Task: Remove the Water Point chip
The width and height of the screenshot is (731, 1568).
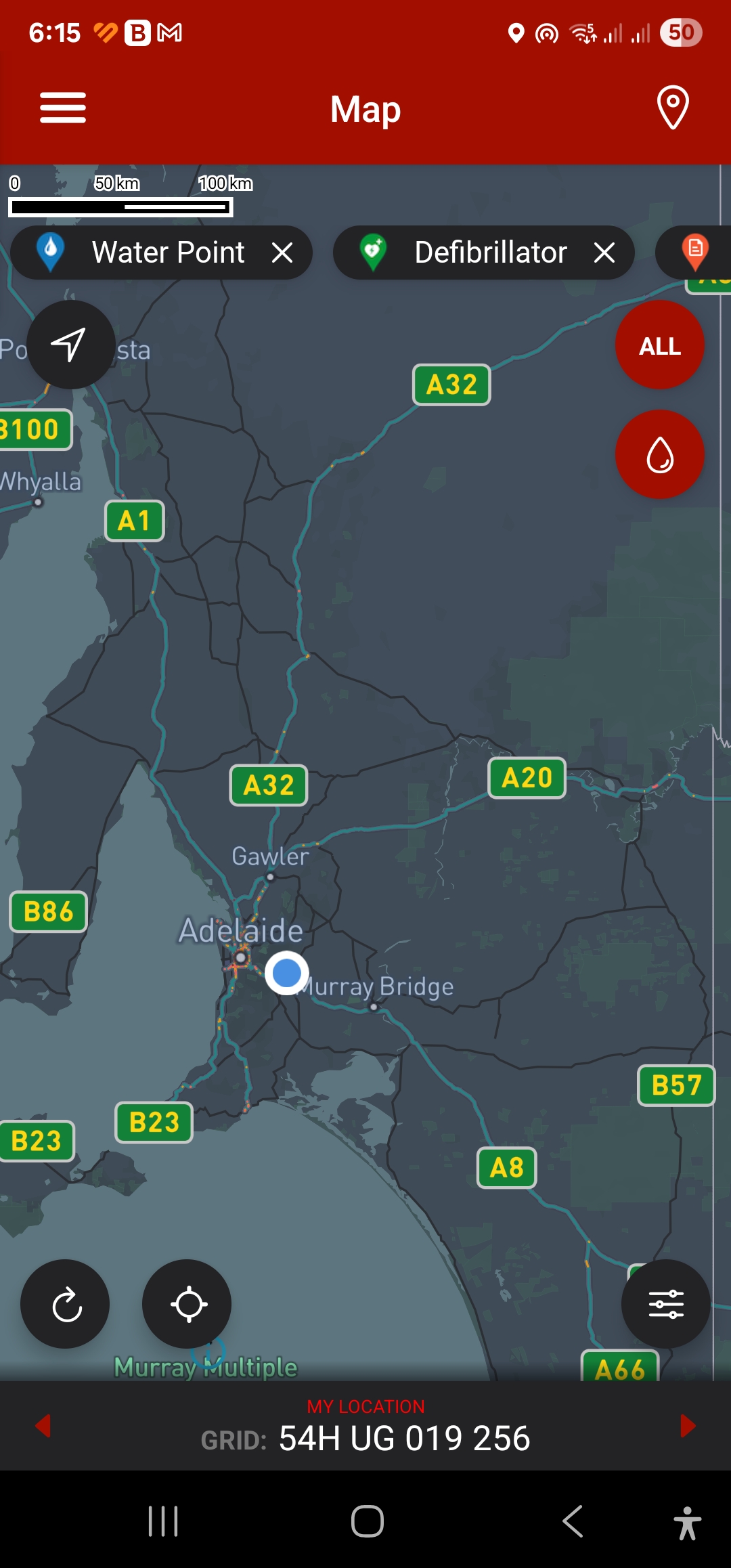Action: pyautogui.click(x=282, y=253)
